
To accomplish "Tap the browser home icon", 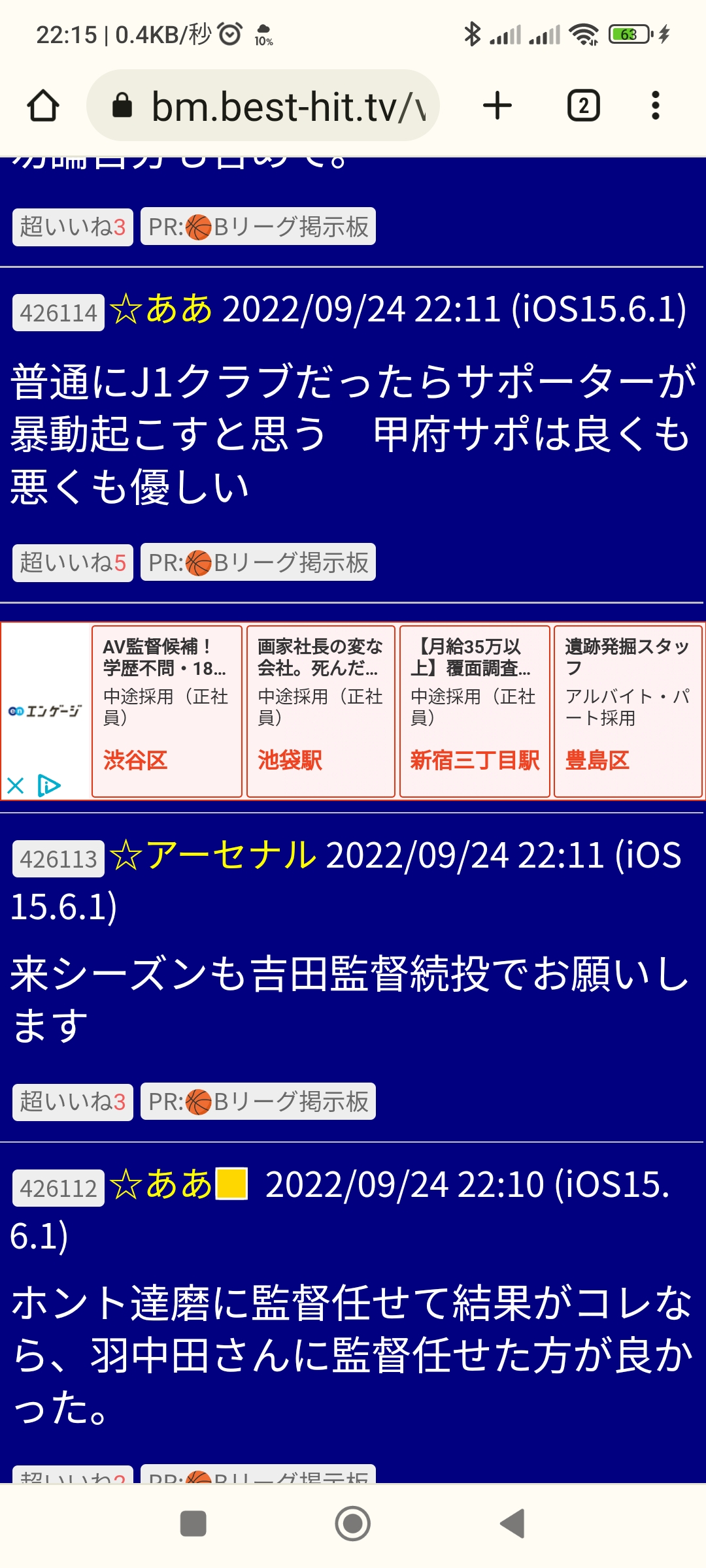I will click(43, 106).
